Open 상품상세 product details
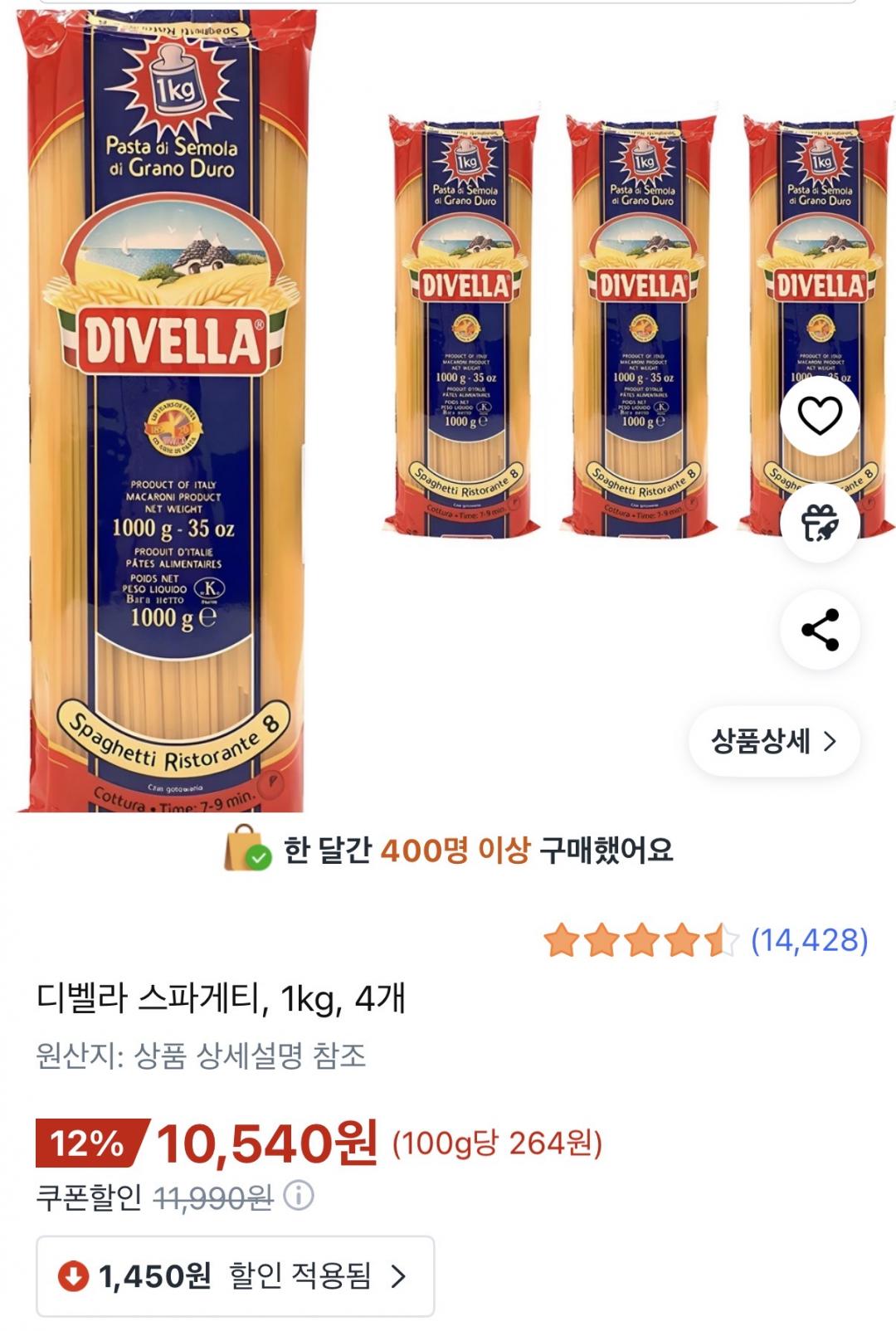The width and height of the screenshot is (896, 1331). (x=773, y=741)
